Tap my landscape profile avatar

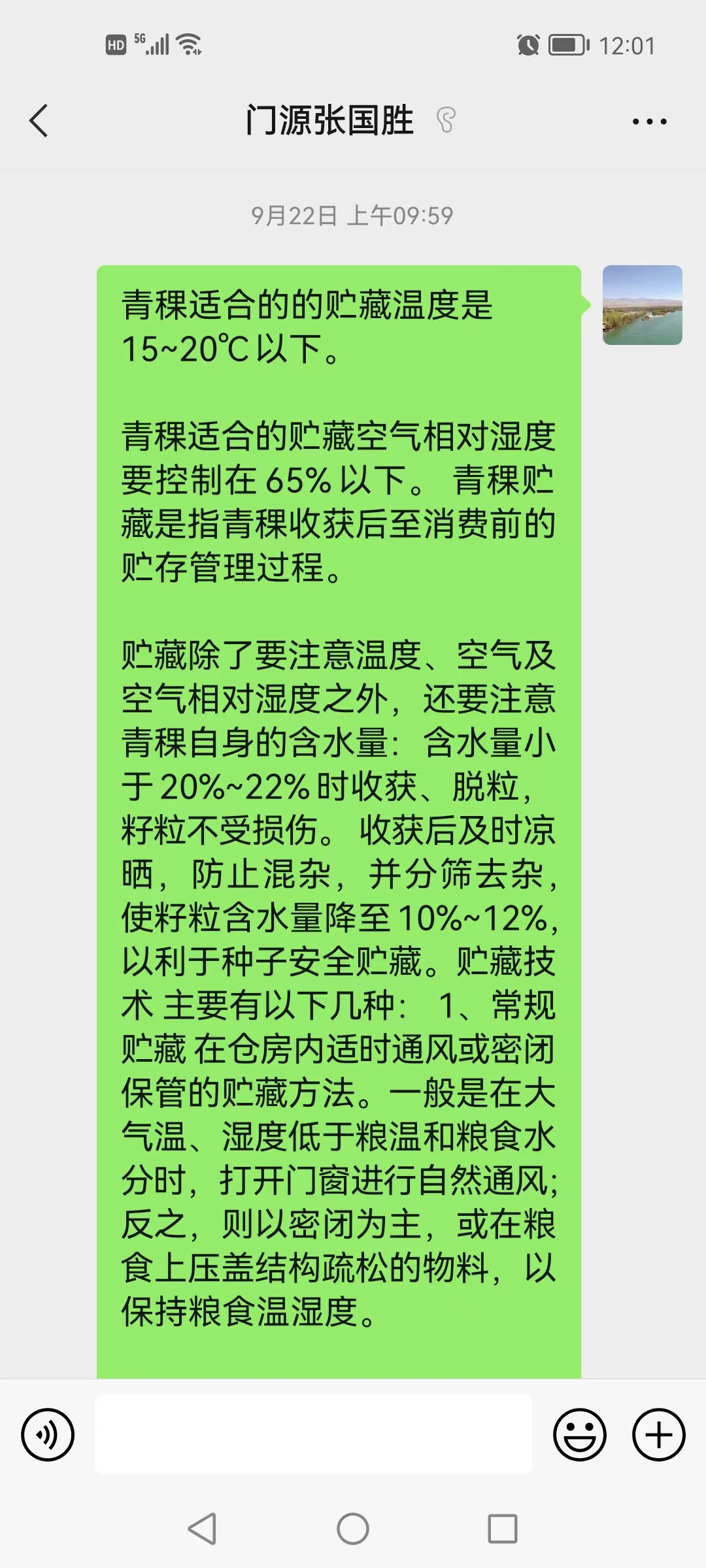pos(642,304)
